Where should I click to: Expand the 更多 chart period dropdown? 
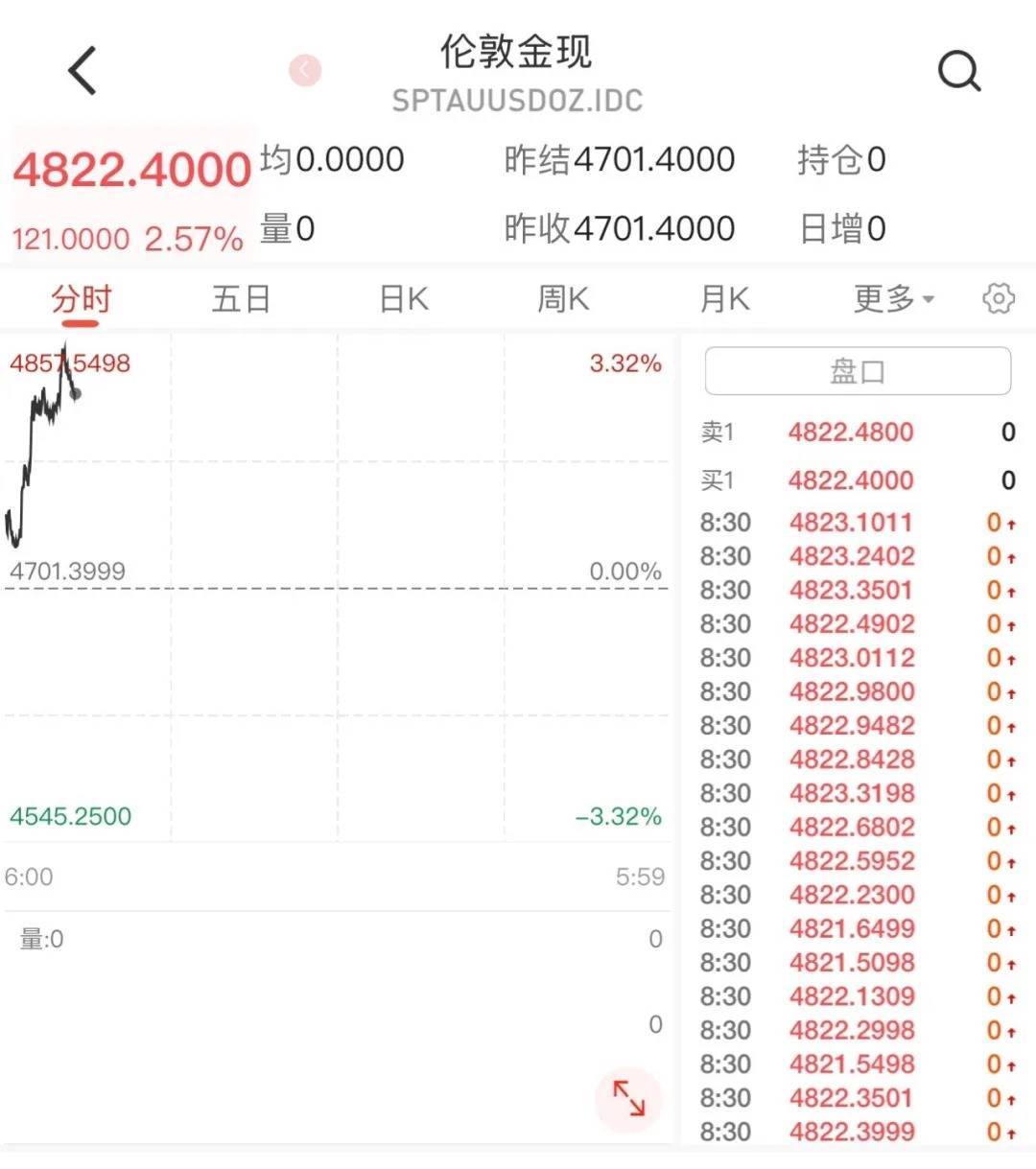[893, 299]
